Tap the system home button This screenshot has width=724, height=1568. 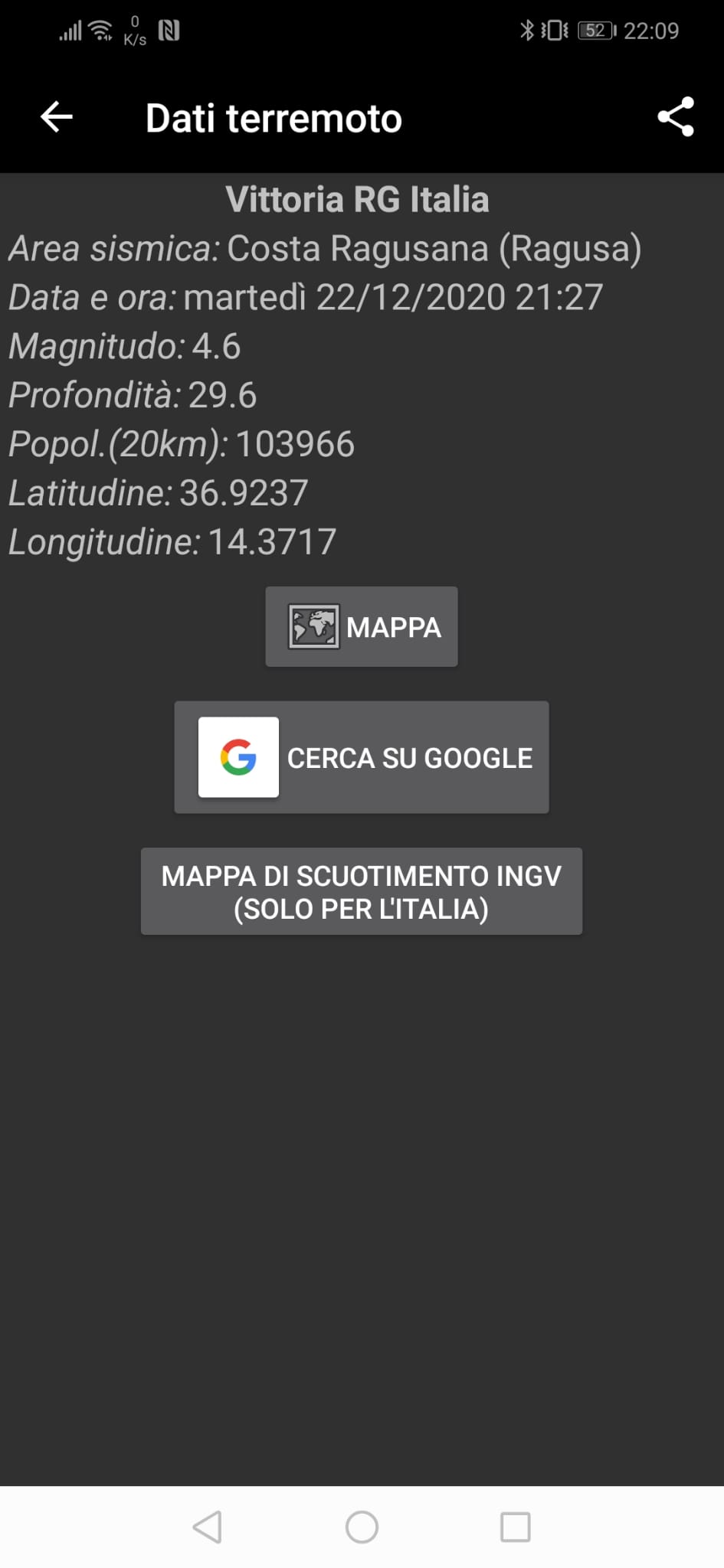[x=362, y=1527]
